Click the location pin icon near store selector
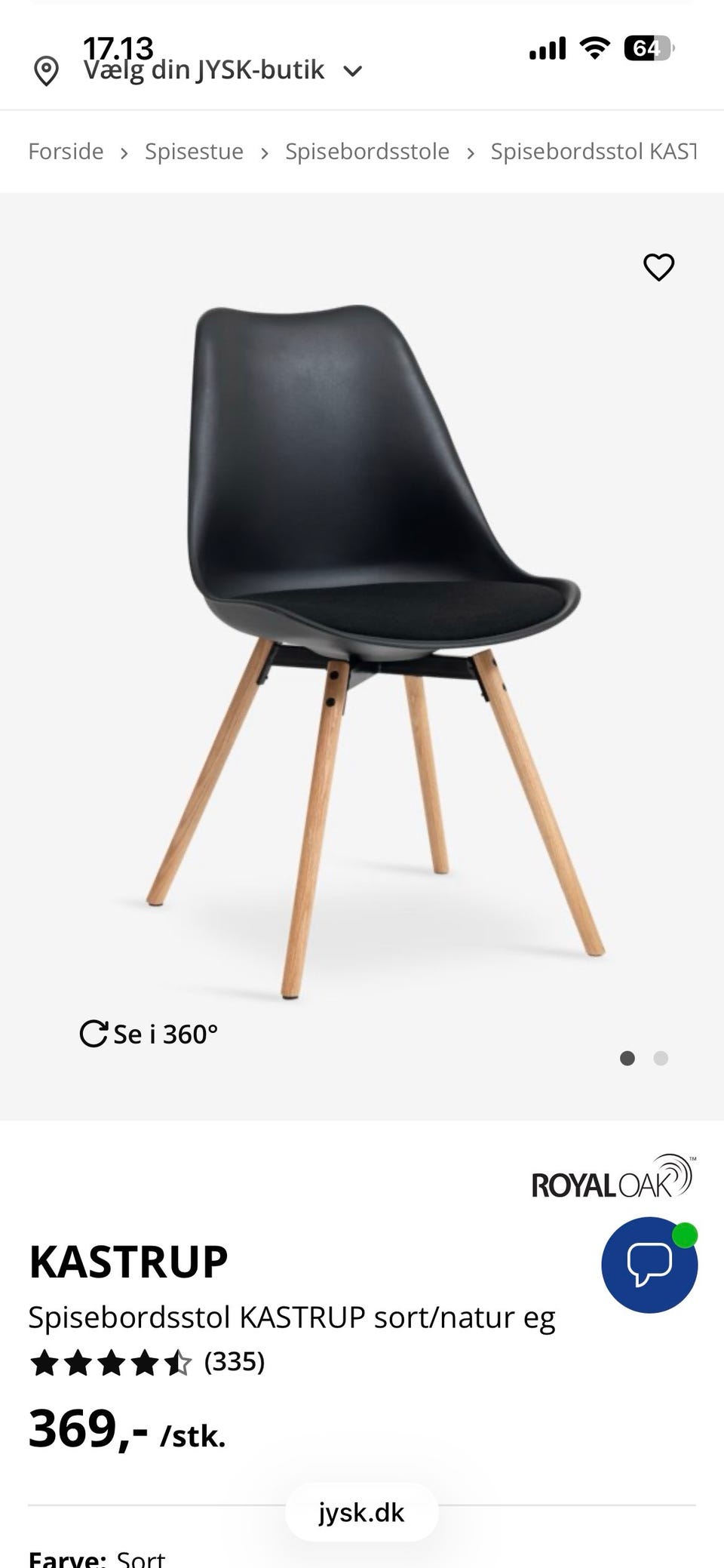The height and width of the screenshot is (1568, 724). (45, 69)
